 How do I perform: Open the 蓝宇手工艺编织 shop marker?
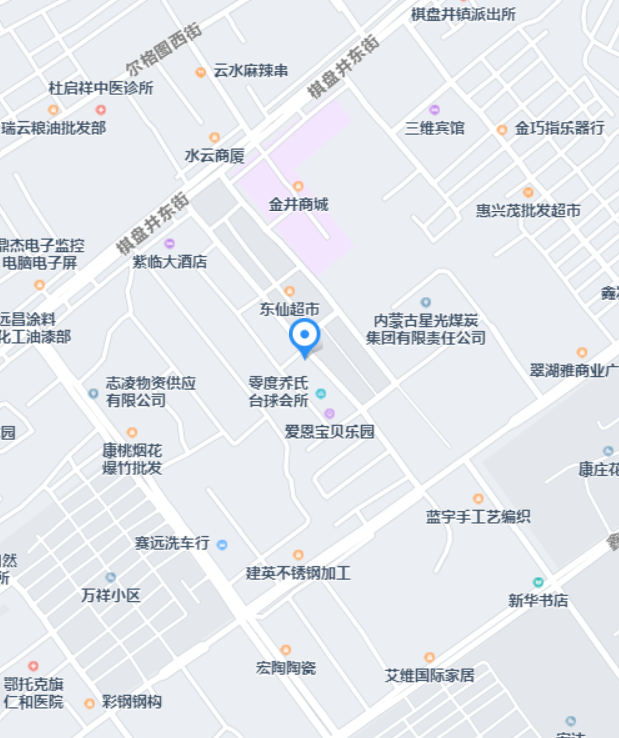[x=478, y=498]
